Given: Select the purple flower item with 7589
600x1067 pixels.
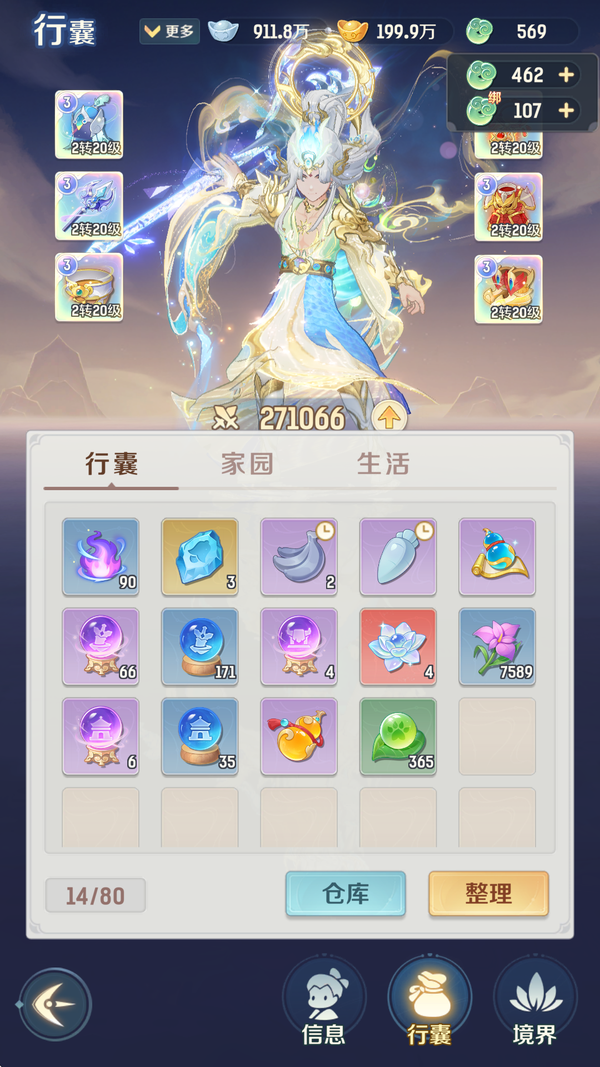Looking at the screenshot, I should [497, 645].
